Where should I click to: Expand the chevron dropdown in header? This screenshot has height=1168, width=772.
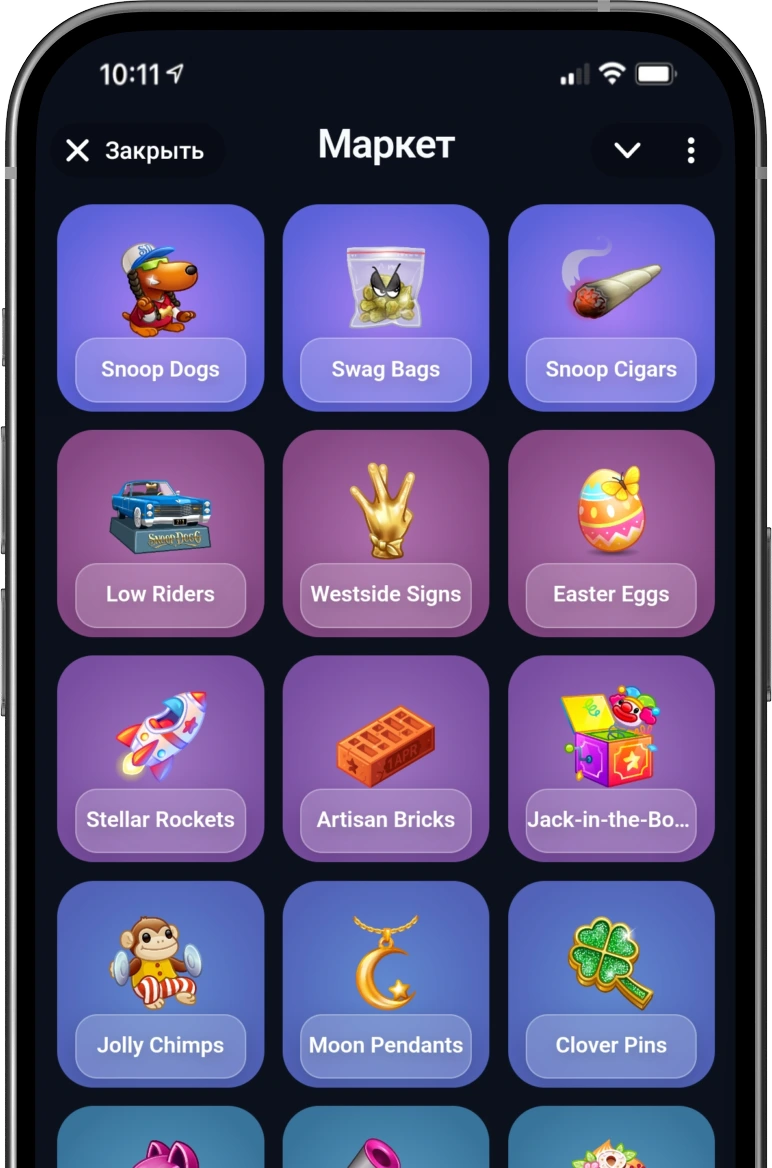coord(627,151)
